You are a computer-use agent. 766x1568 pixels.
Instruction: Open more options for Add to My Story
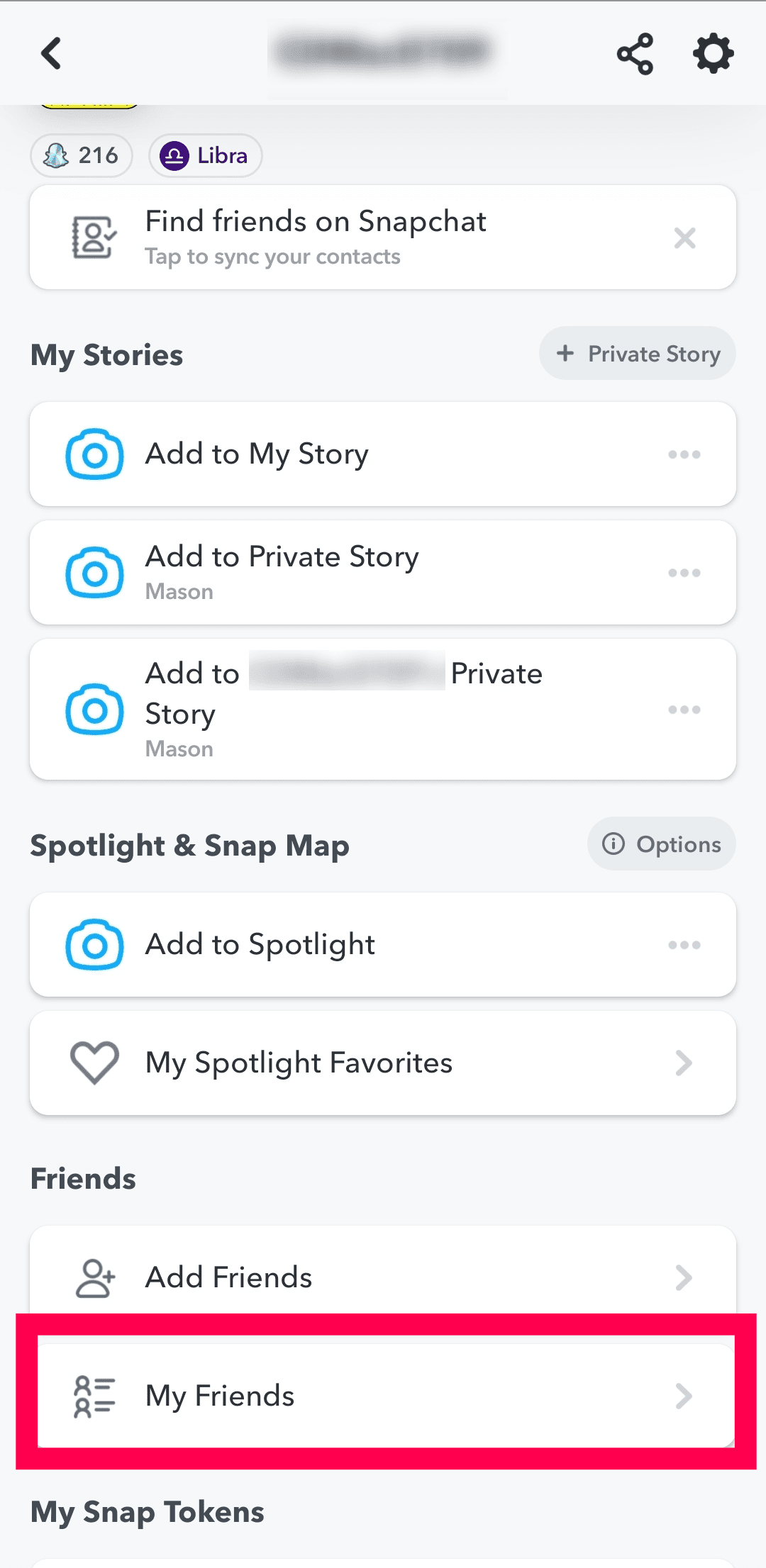[x=684, y=454]
